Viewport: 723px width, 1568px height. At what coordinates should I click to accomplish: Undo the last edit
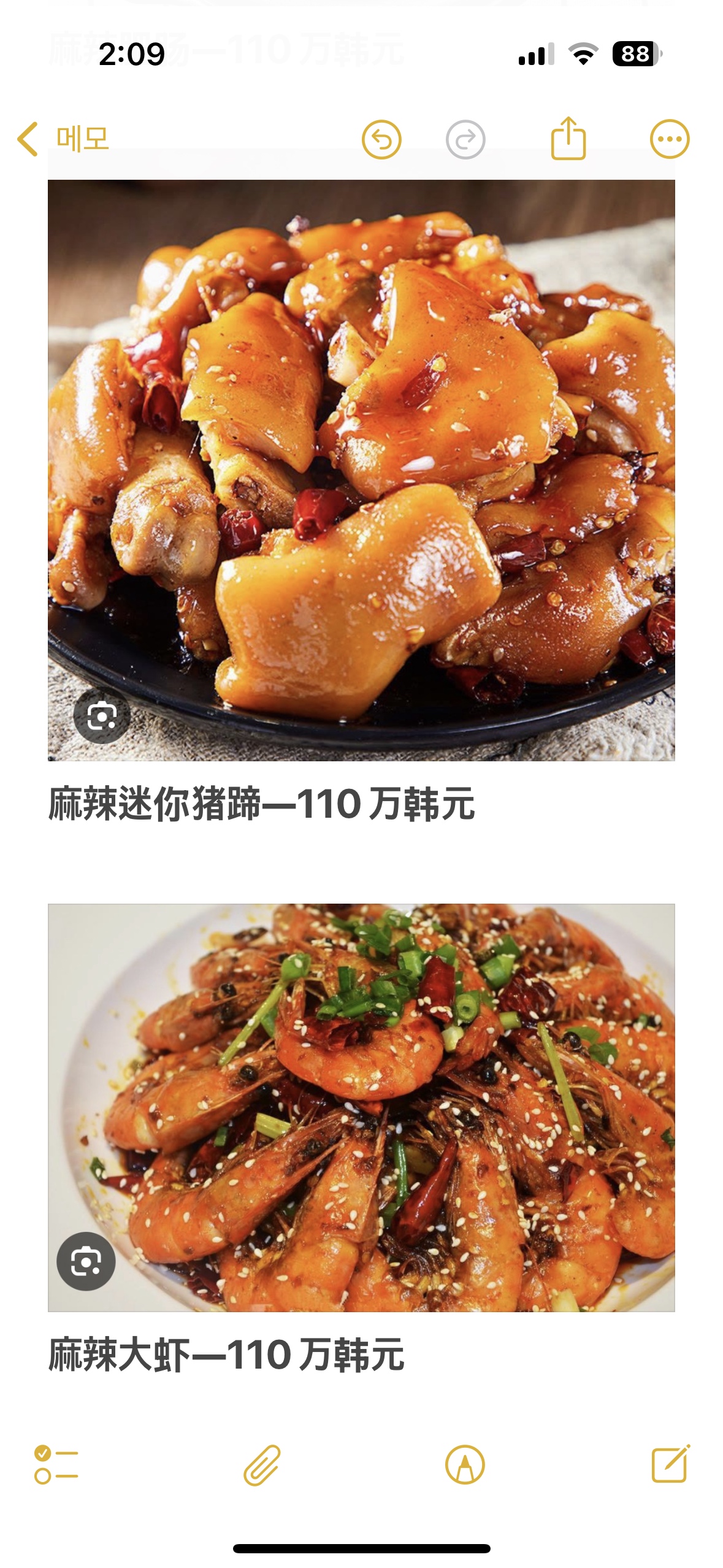point(381,140)
